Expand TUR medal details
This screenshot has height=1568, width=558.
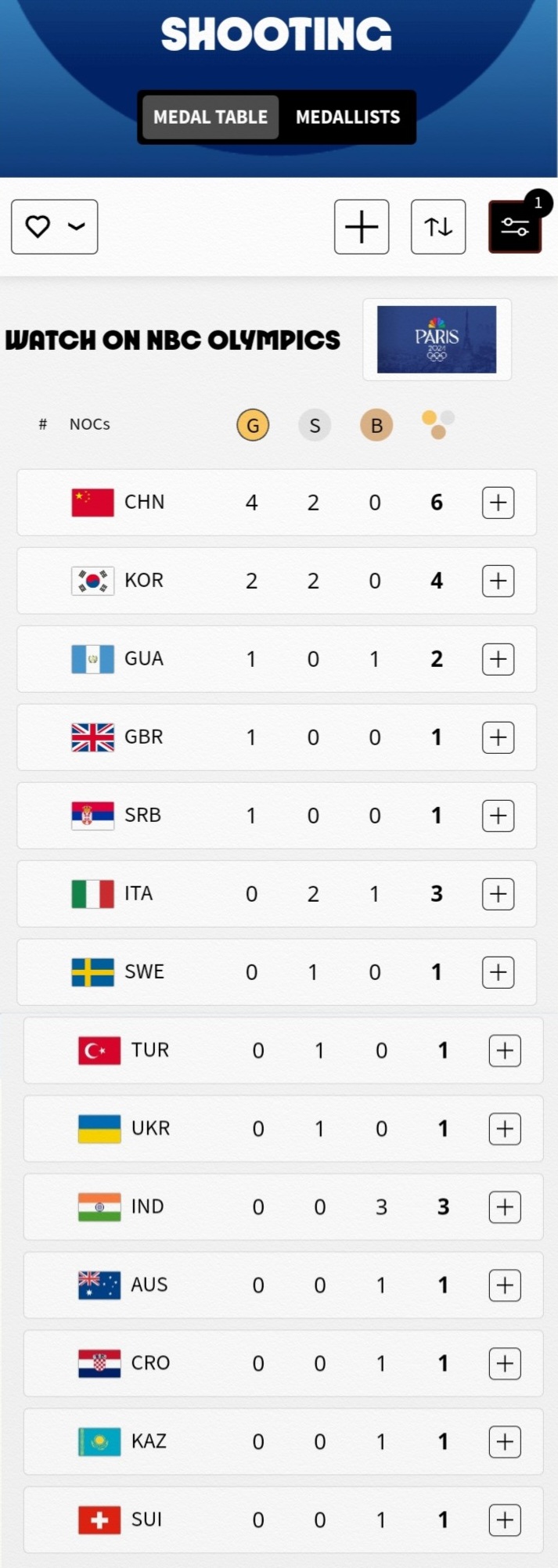pyautogui.click(x=505, y=1051)
